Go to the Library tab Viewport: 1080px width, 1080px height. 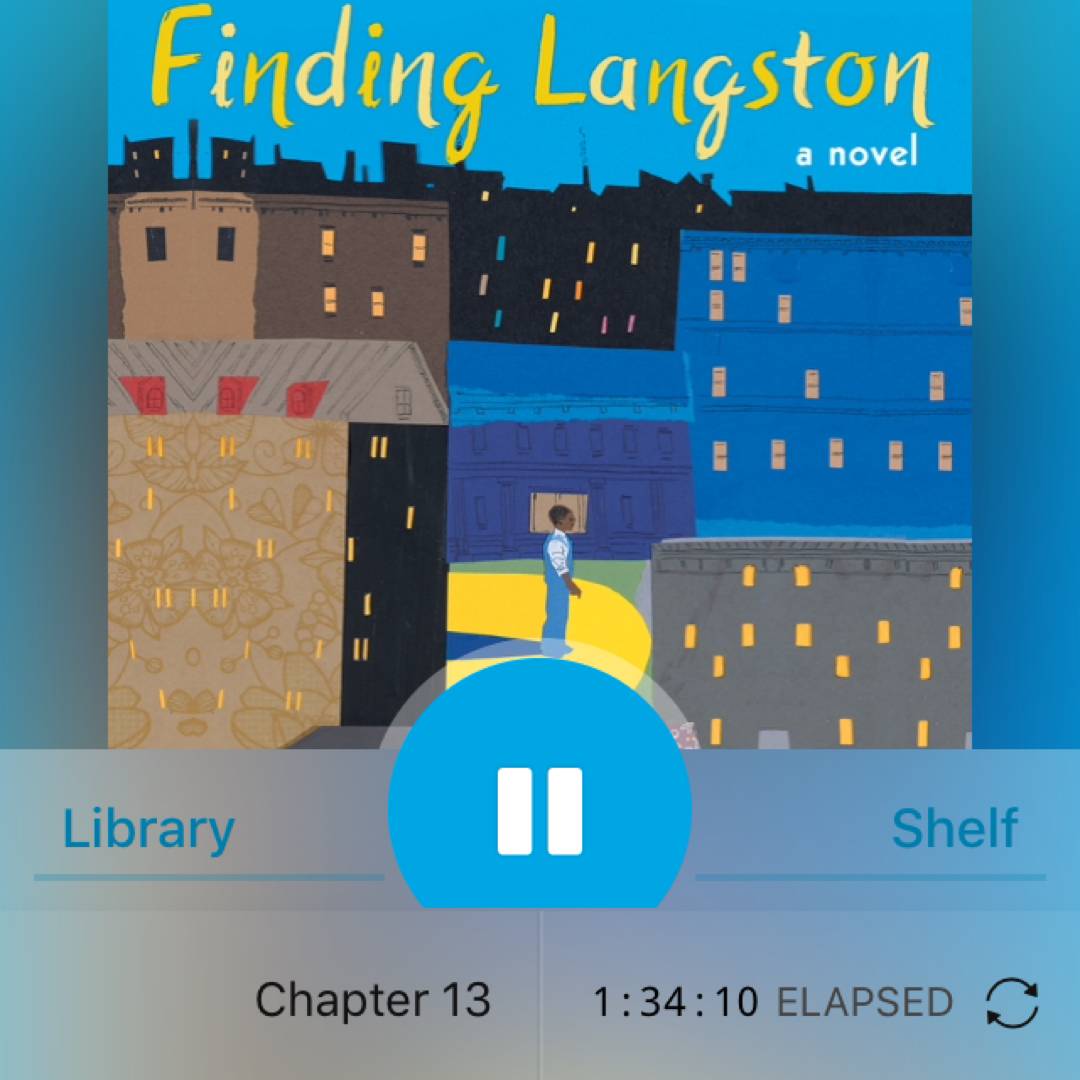pyautogui.click(x=148, y=829)
